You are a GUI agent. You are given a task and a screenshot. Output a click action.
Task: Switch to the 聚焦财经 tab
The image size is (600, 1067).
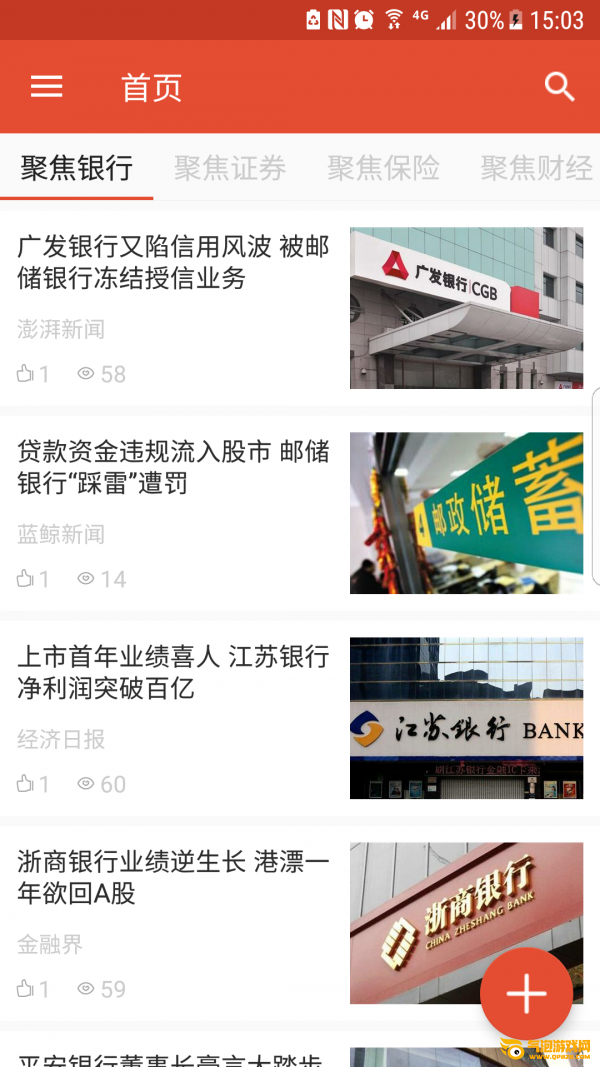point(536,168)
